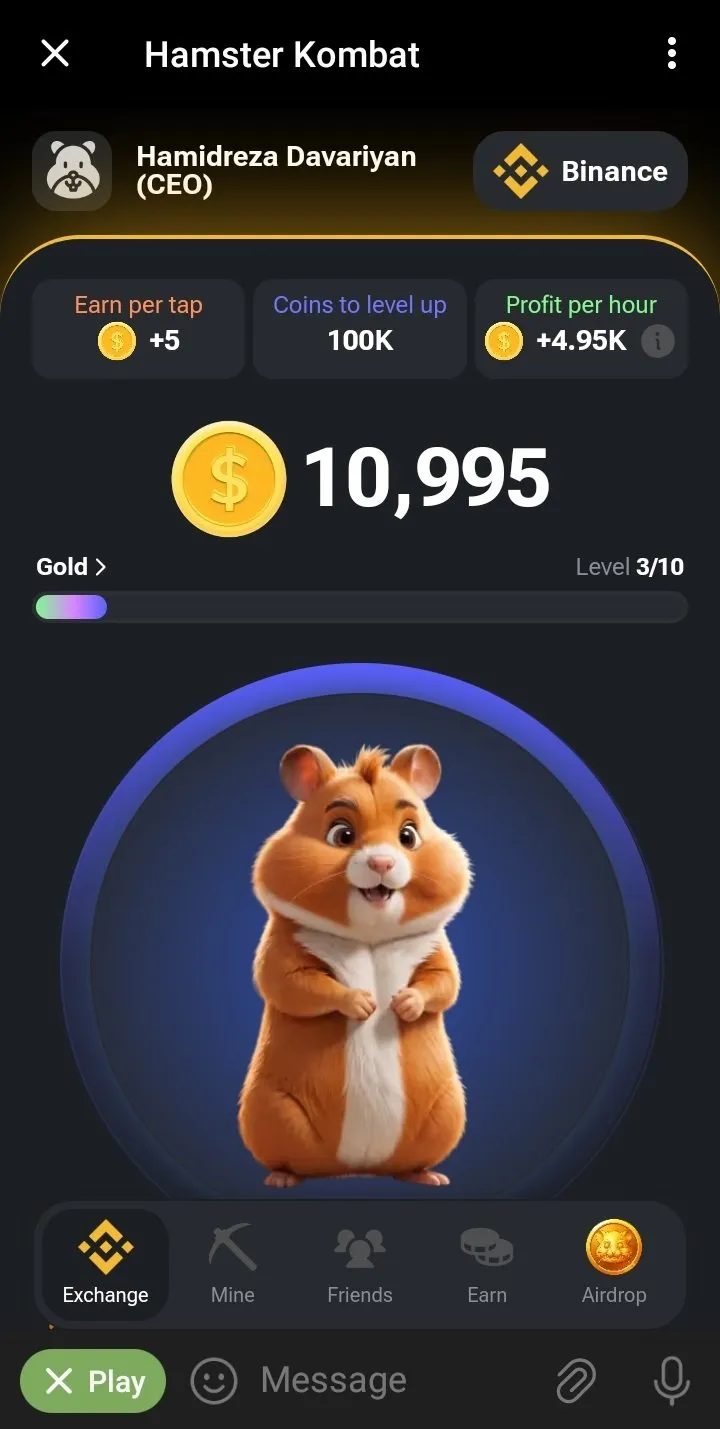This screenshot has height=1429, width=720.
Task: Tap the Play button to close the game
Action: [93, 1381]
